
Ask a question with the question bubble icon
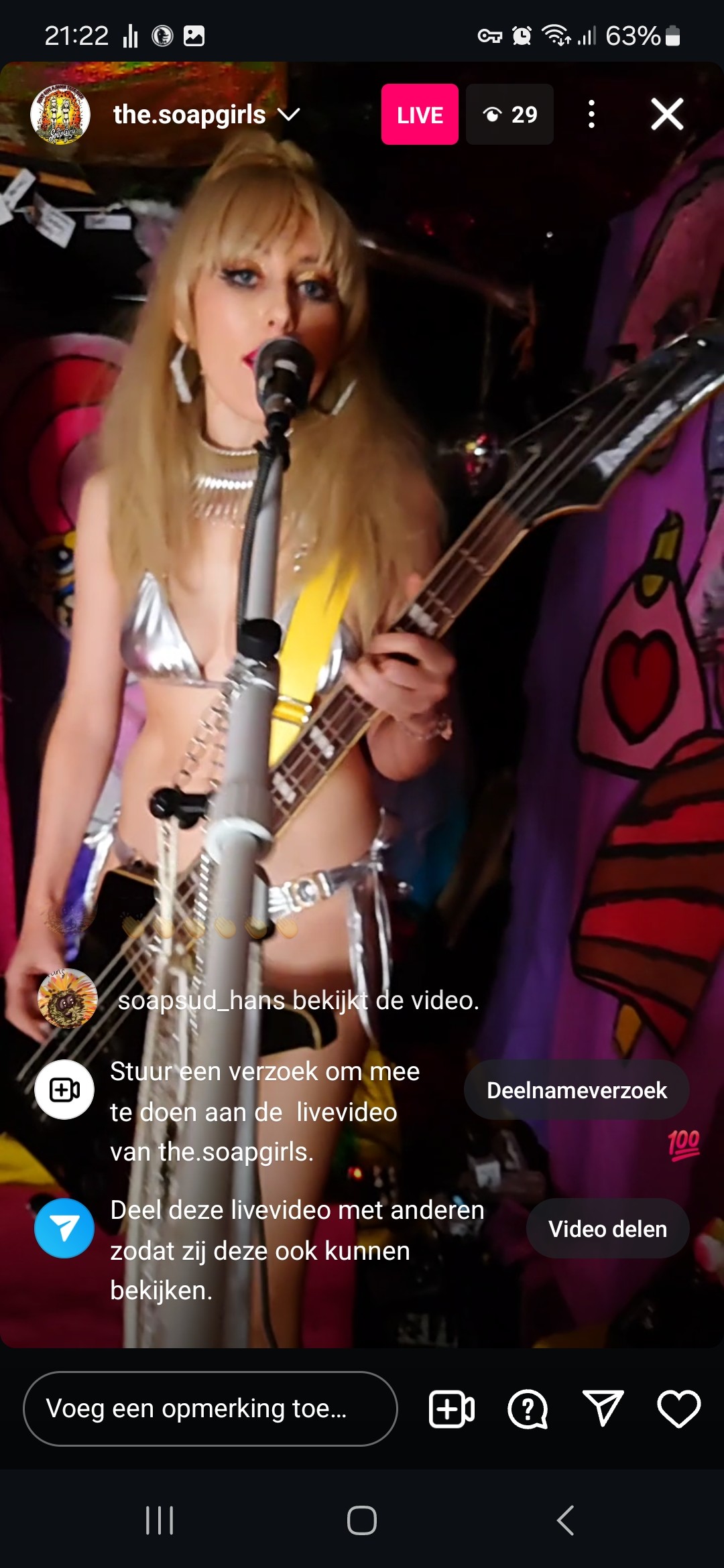528,1409
